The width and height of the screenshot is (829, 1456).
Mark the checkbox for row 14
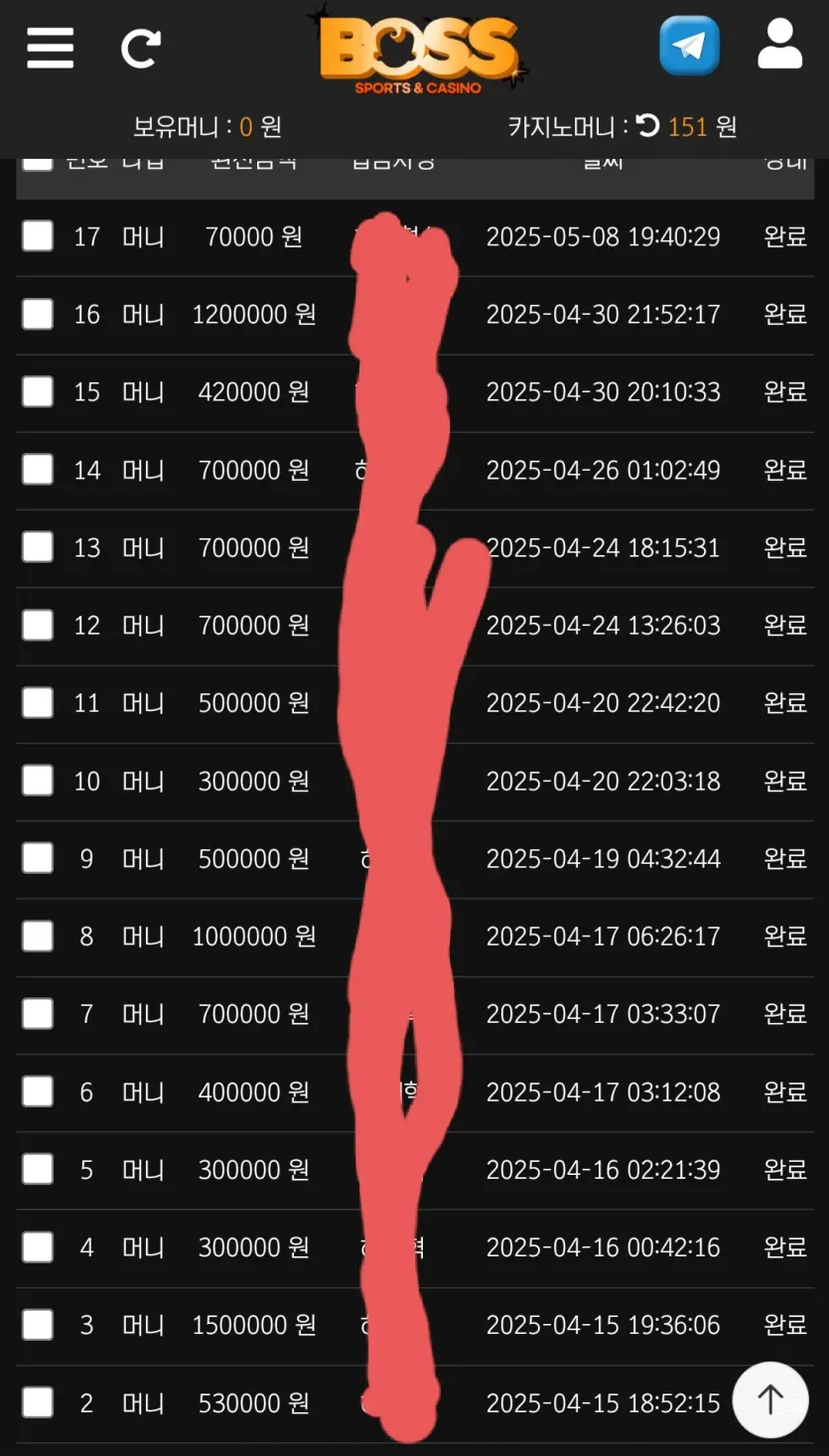point(38,469)
